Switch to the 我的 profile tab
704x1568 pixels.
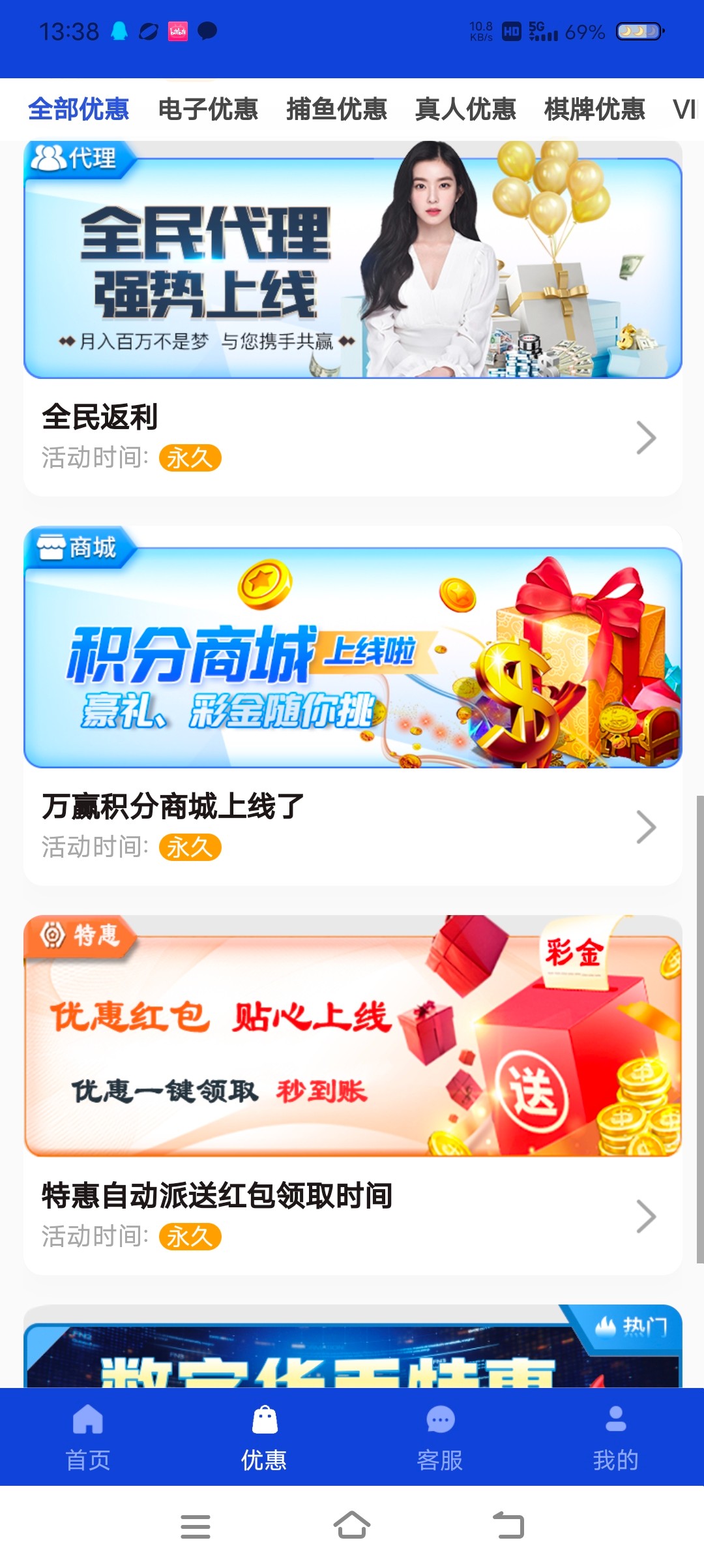[x=616, y=1437]
